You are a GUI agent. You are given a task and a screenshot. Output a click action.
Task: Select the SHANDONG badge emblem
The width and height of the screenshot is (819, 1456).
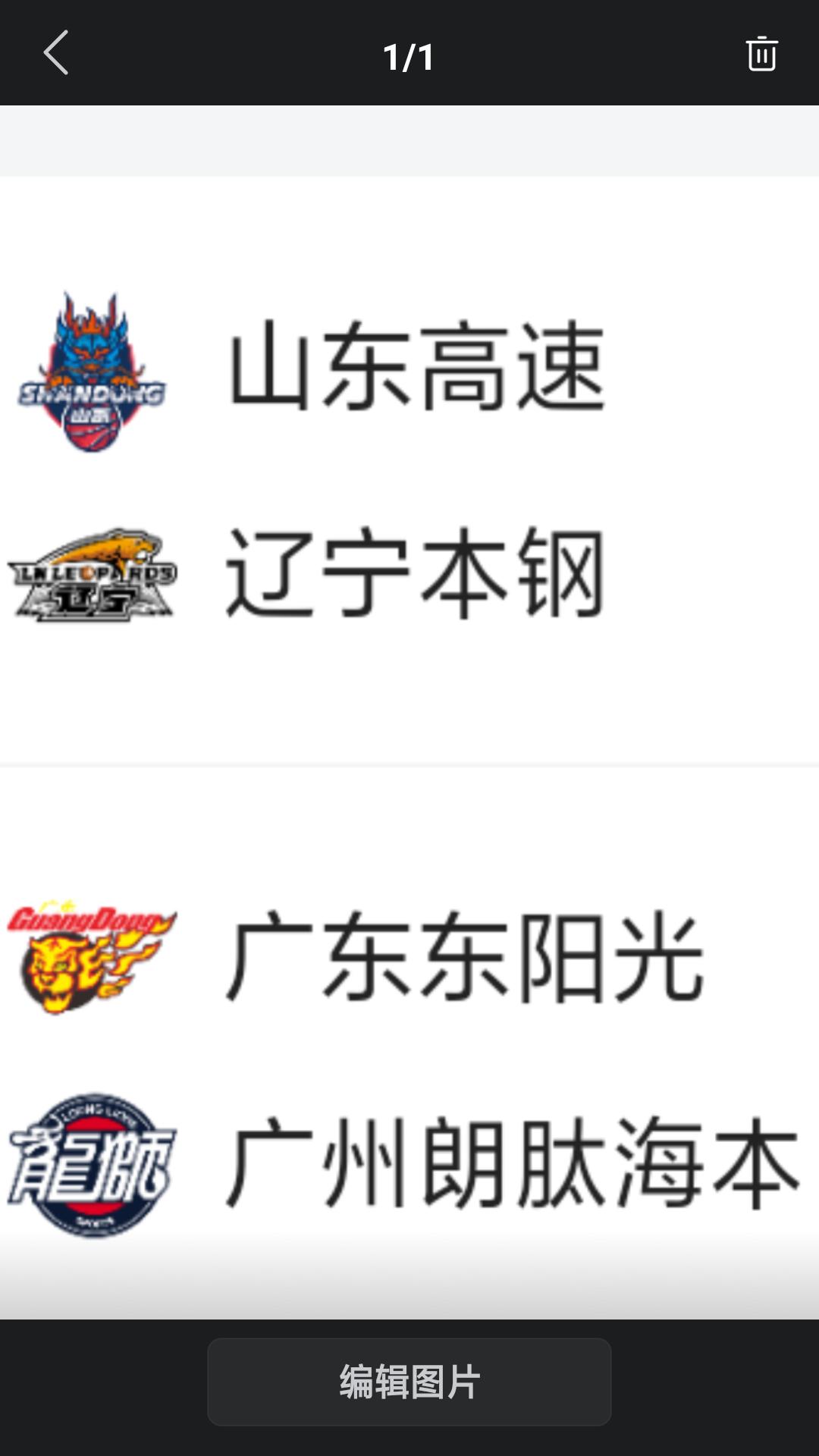click(x=89, y=394)
